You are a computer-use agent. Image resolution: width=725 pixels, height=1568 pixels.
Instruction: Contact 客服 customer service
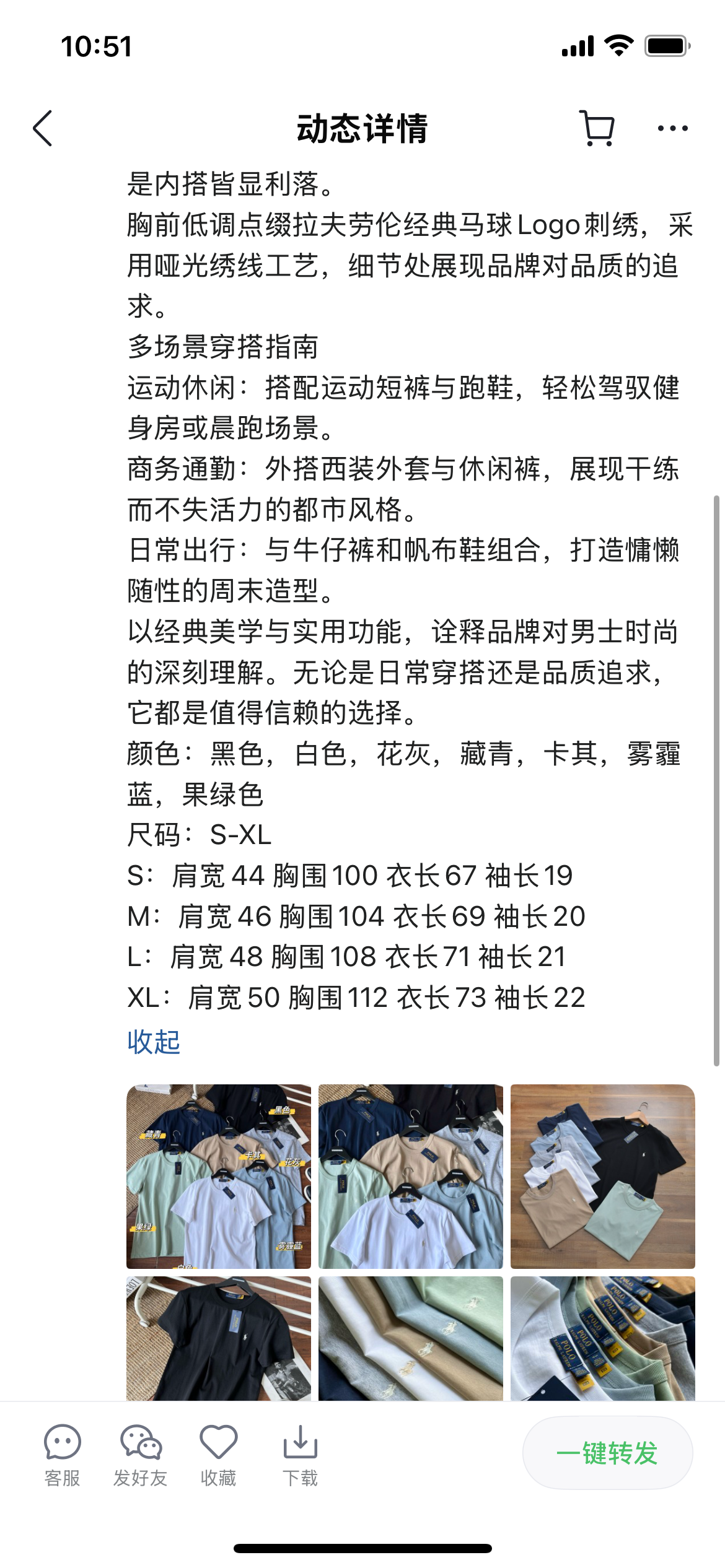coord(63,1455)
